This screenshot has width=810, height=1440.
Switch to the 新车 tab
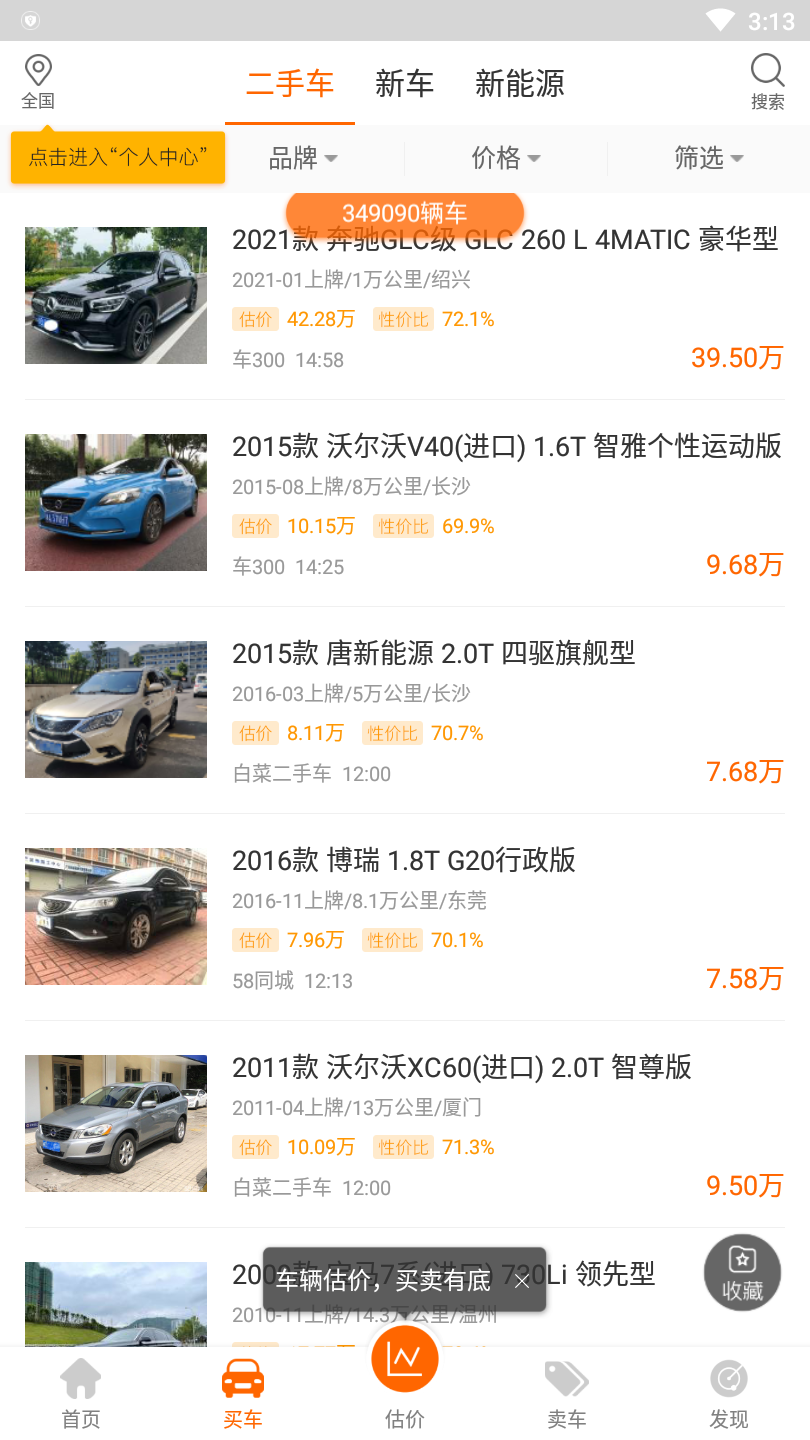[x=404, y=84]
